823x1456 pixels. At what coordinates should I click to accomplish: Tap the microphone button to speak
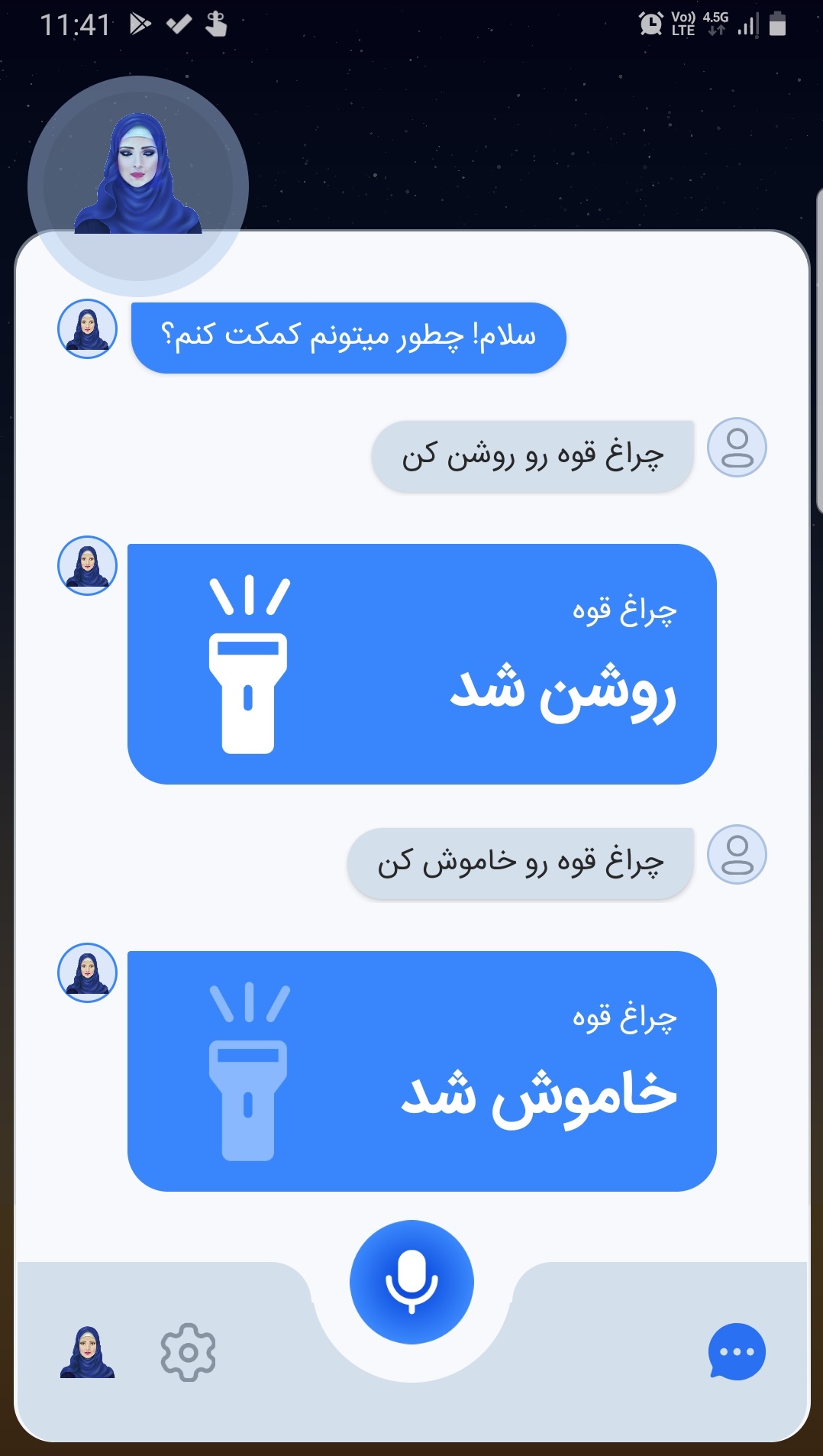(411, 1282)
